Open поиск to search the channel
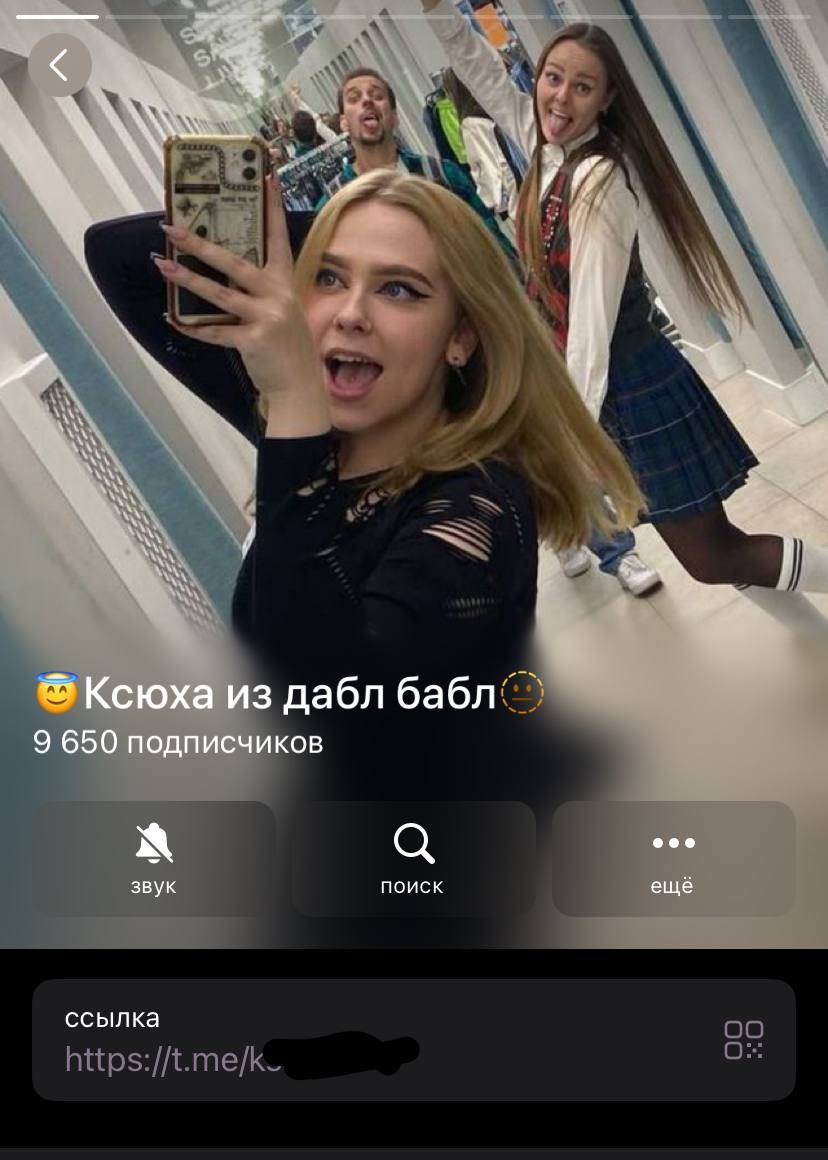 point(413,859)
